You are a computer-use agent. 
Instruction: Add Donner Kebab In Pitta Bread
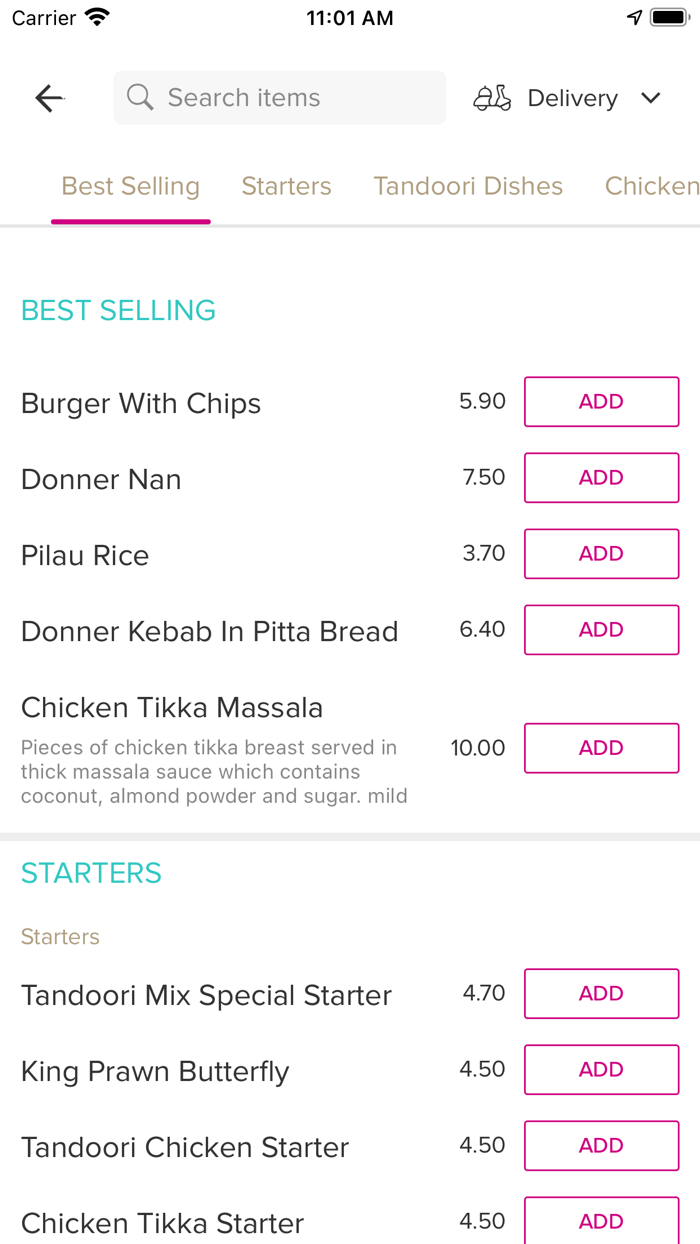tap(601, 630)
